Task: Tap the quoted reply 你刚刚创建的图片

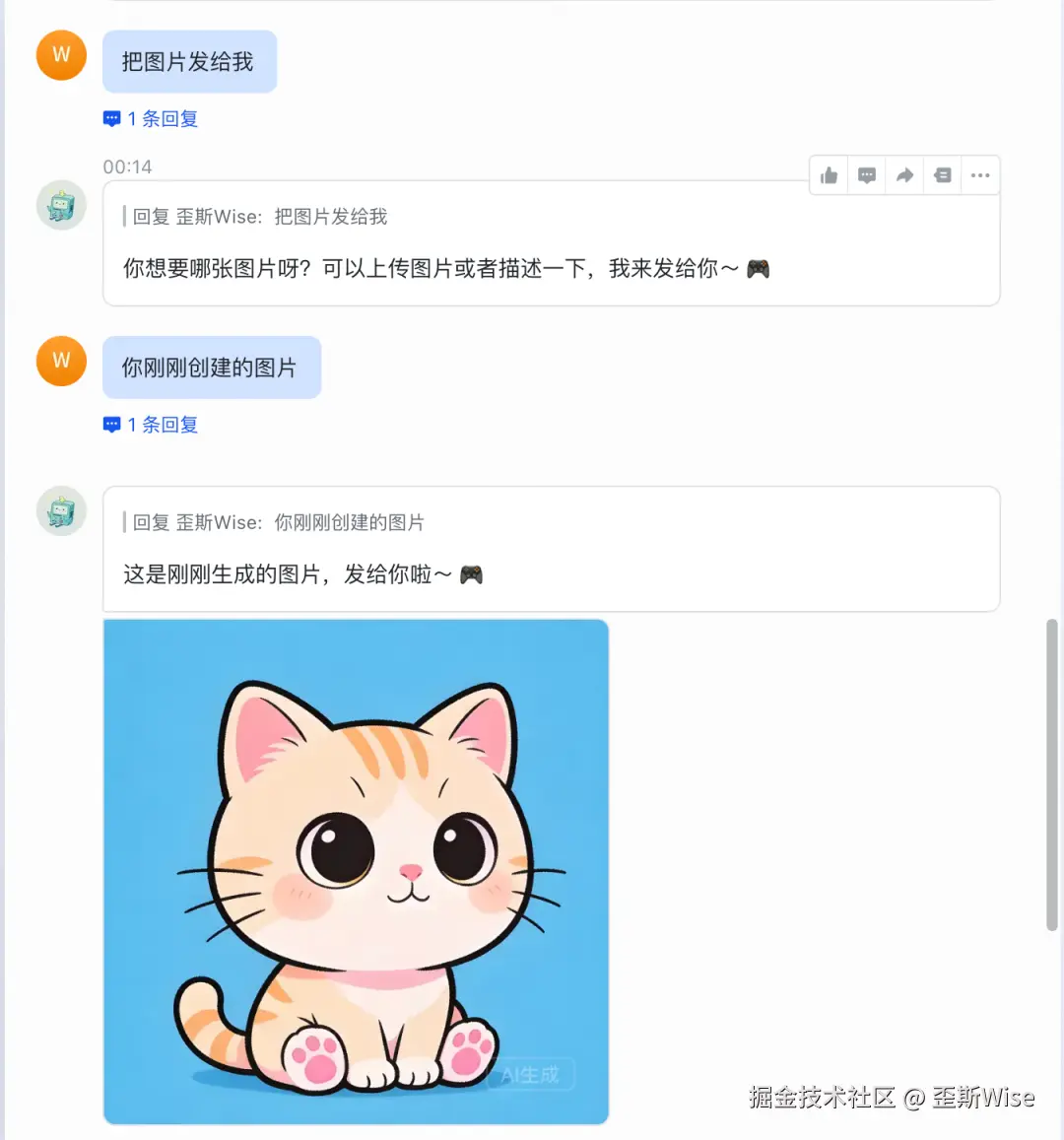Action: [279, 522]
